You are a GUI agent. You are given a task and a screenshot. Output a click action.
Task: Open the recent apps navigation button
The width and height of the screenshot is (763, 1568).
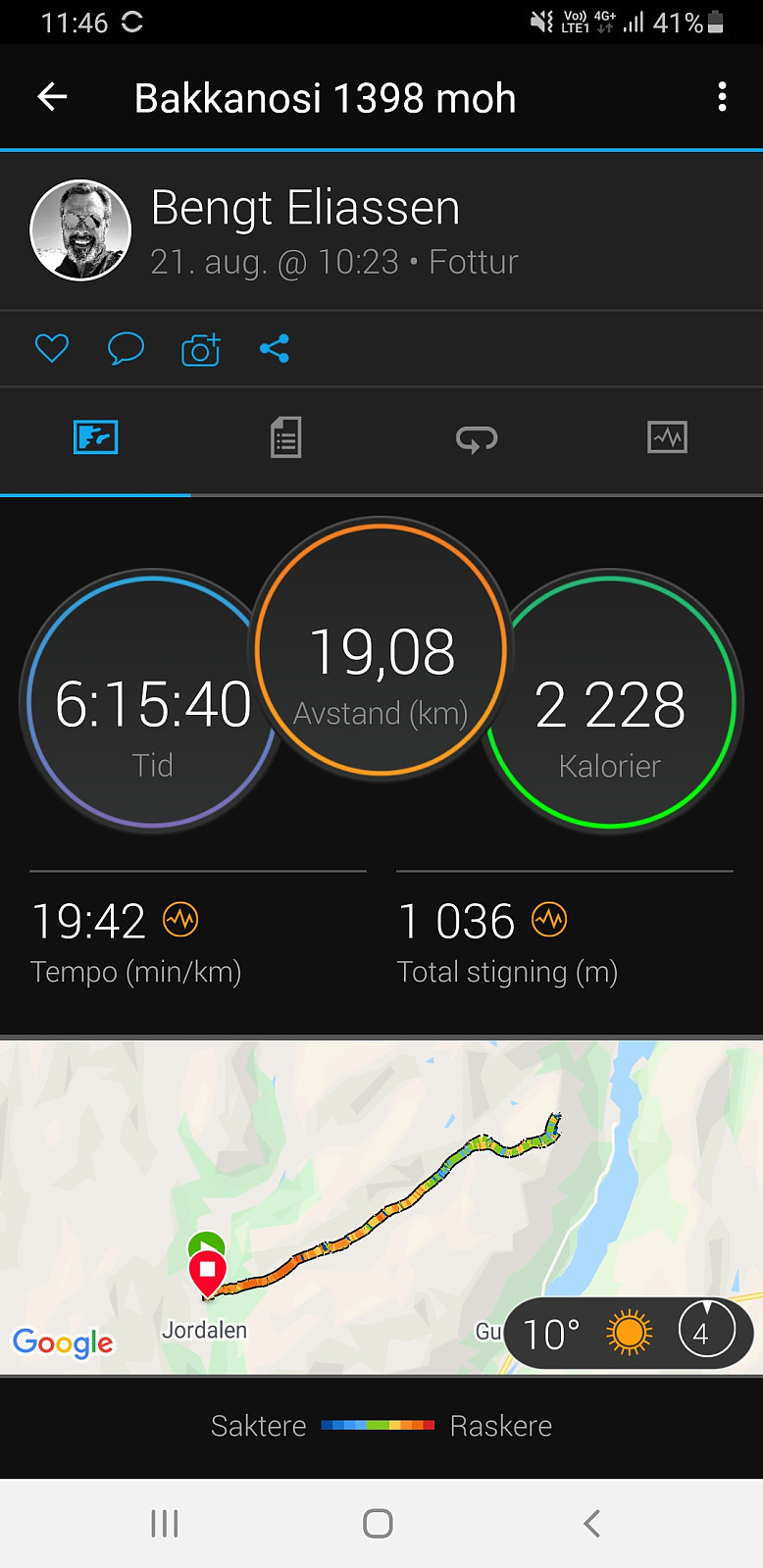165,1523
